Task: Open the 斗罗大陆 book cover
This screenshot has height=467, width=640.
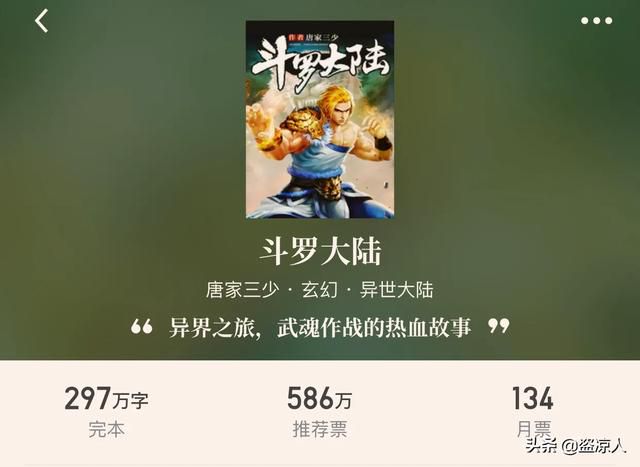Action: (x=319, y=119)
